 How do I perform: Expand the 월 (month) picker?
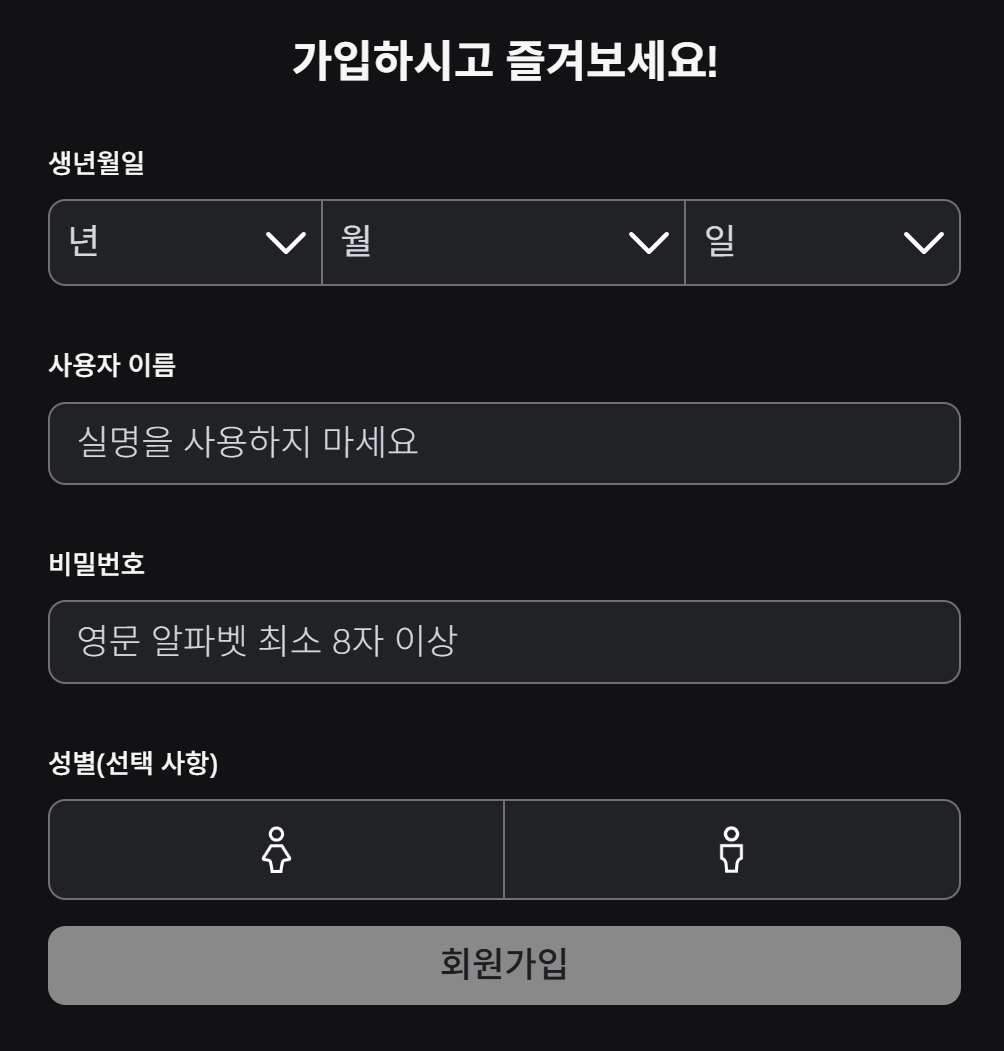click(x=503, y=242)
